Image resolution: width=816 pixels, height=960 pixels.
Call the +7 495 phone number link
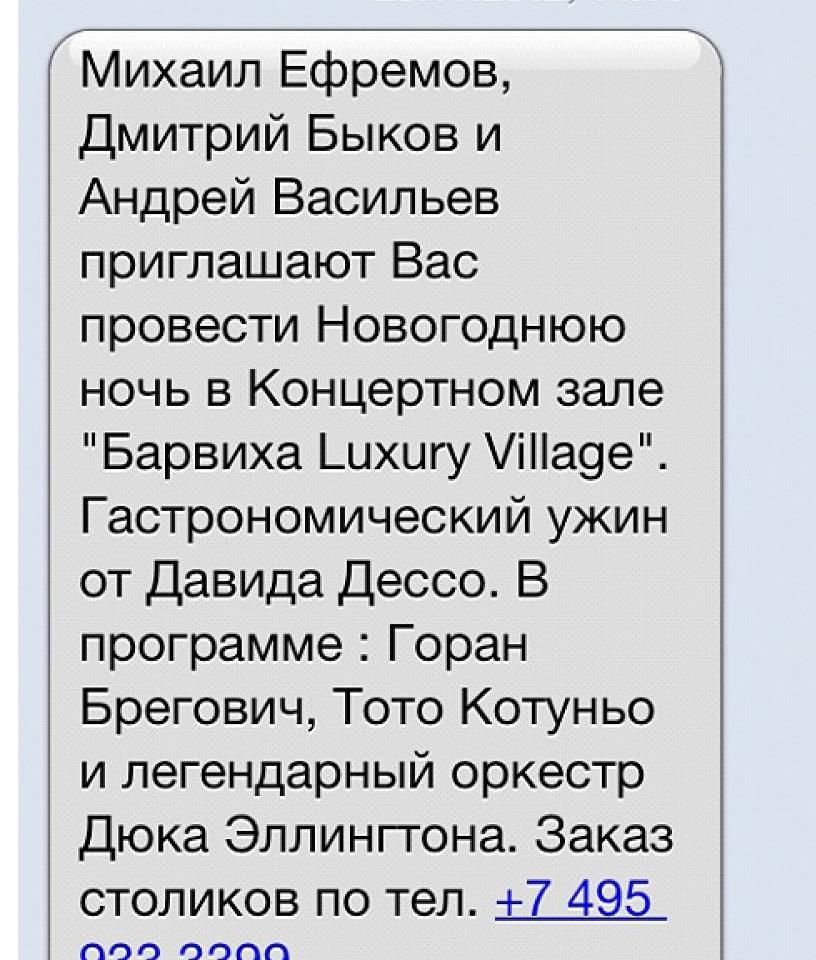579,897
